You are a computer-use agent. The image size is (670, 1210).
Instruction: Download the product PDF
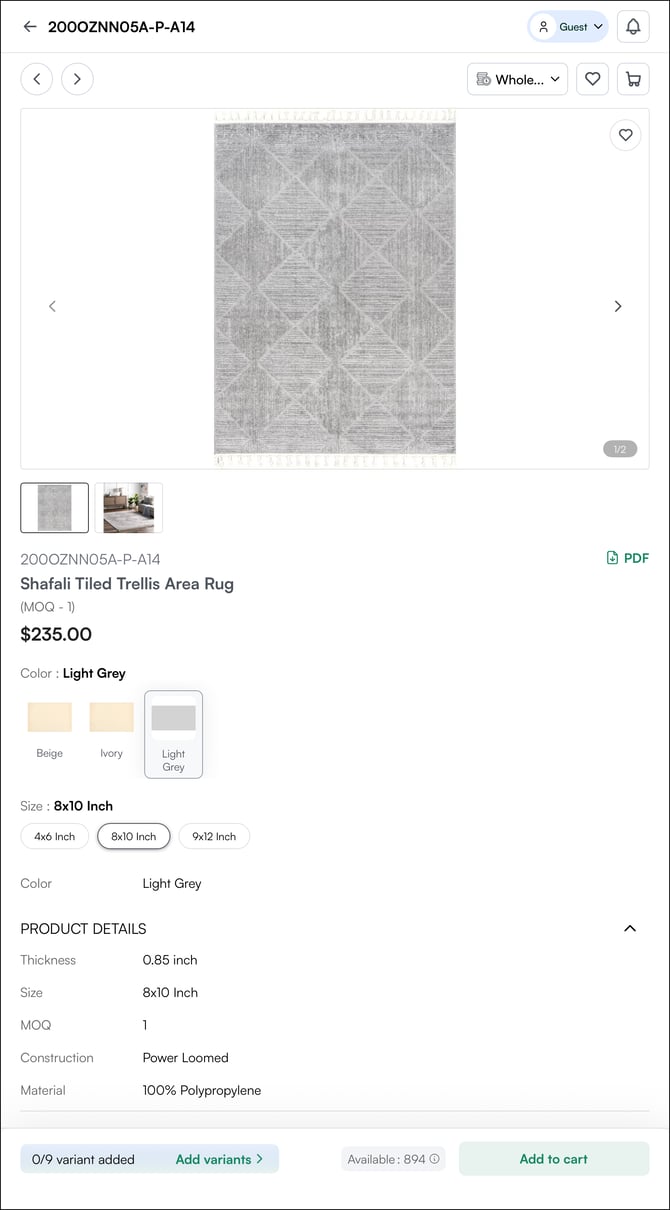click(x=627, y=558)
